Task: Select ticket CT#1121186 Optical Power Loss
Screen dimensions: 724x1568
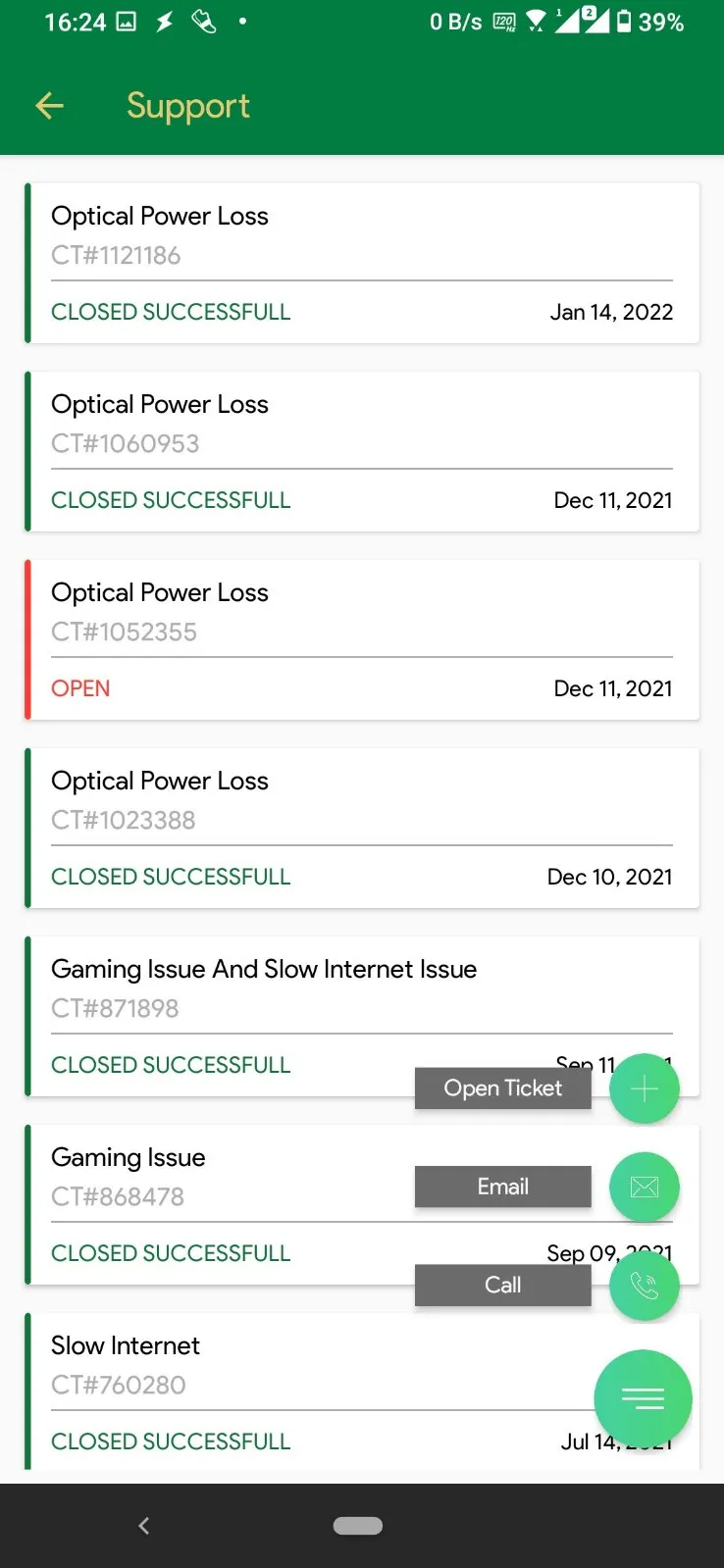Action: (294, 262)
